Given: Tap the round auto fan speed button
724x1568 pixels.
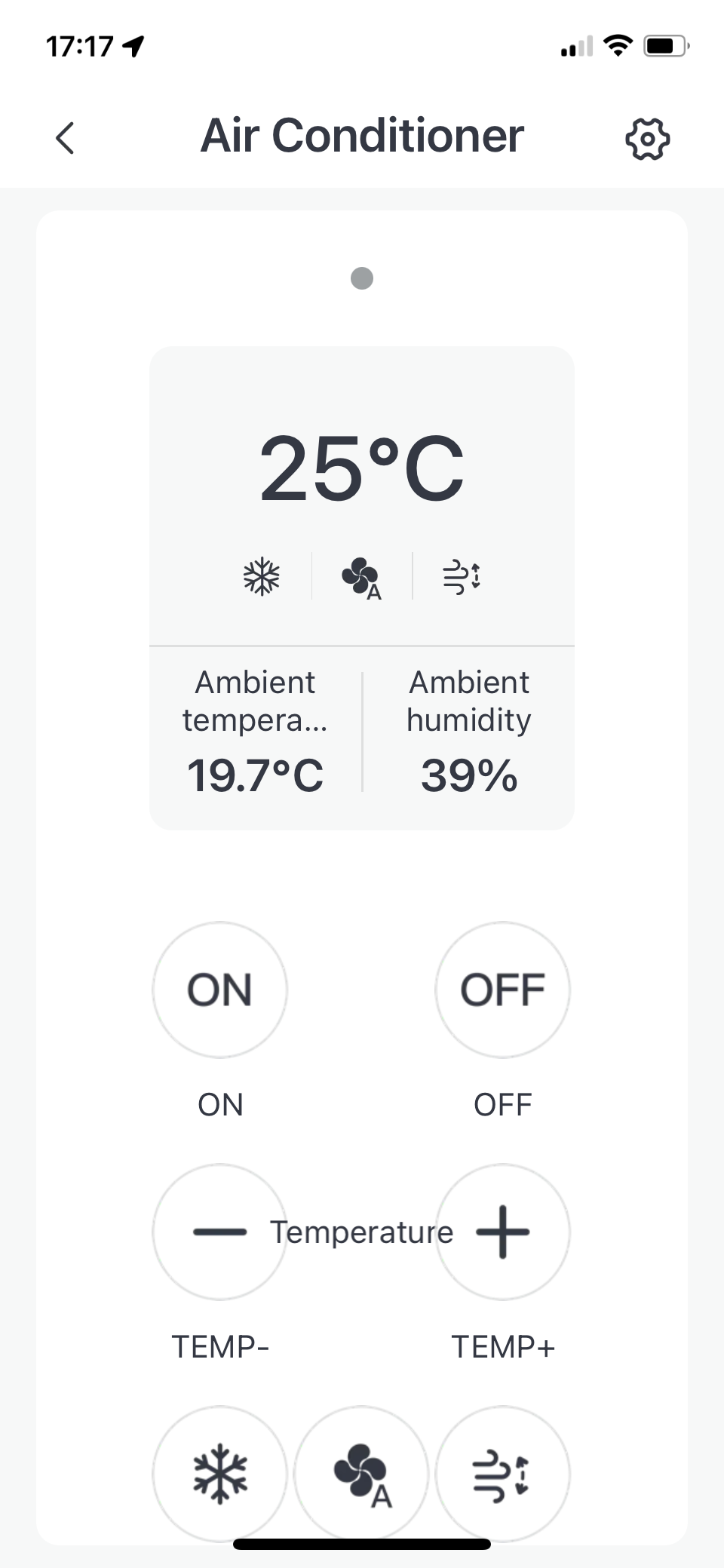Looking at the screenshot, I should point(361,1474).
